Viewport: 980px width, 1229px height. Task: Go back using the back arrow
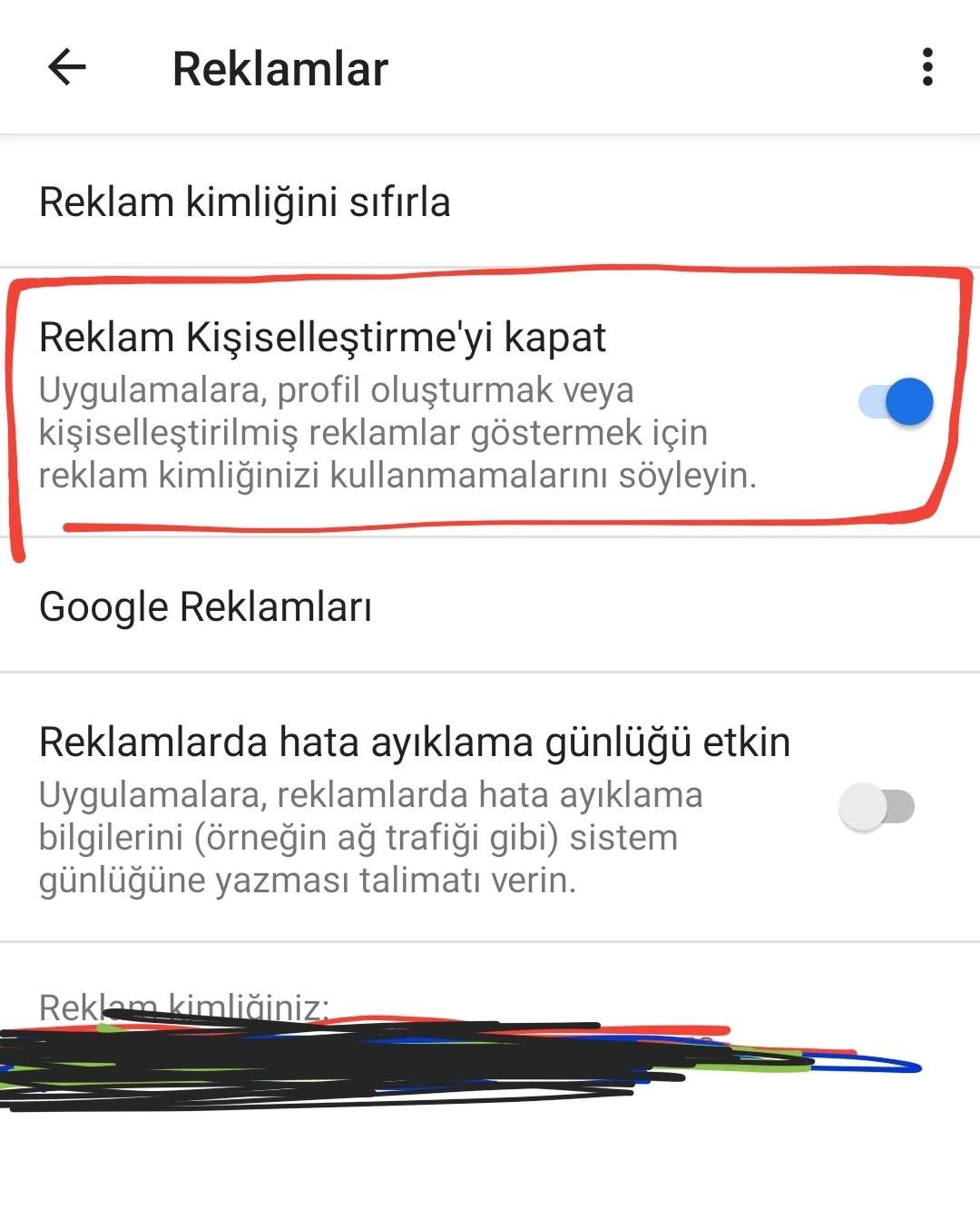(x=66, y=67)
